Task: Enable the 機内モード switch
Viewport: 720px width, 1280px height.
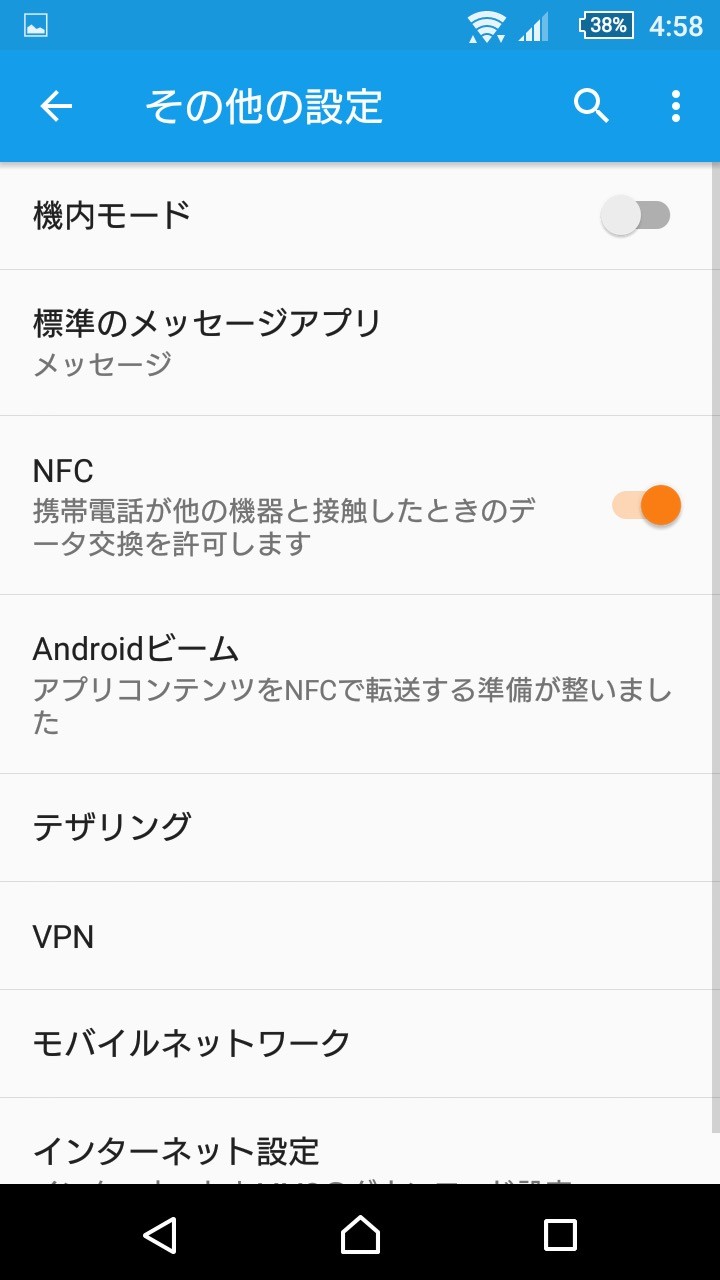Action: pos(636,215)
